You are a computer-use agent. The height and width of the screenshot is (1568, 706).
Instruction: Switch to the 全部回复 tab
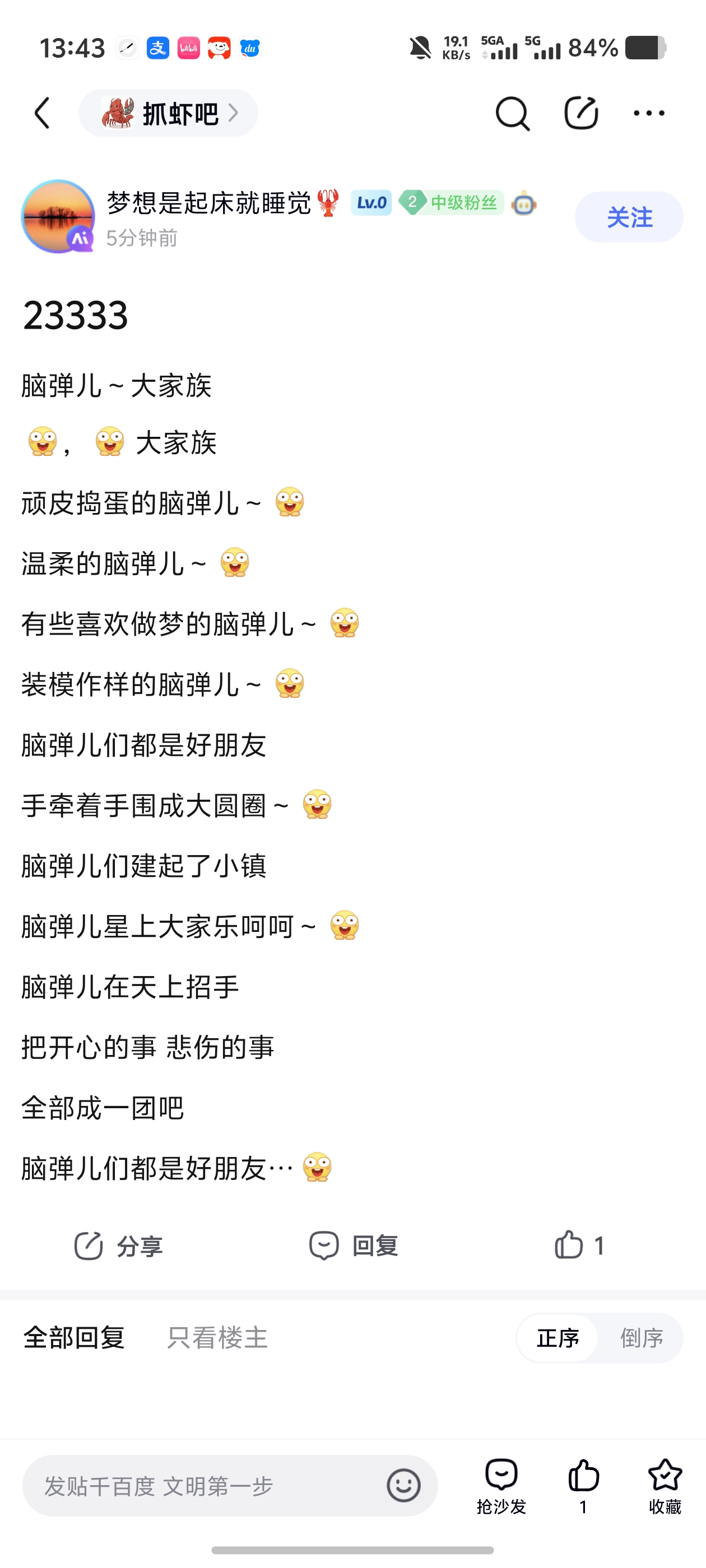tap(75, 1338)
